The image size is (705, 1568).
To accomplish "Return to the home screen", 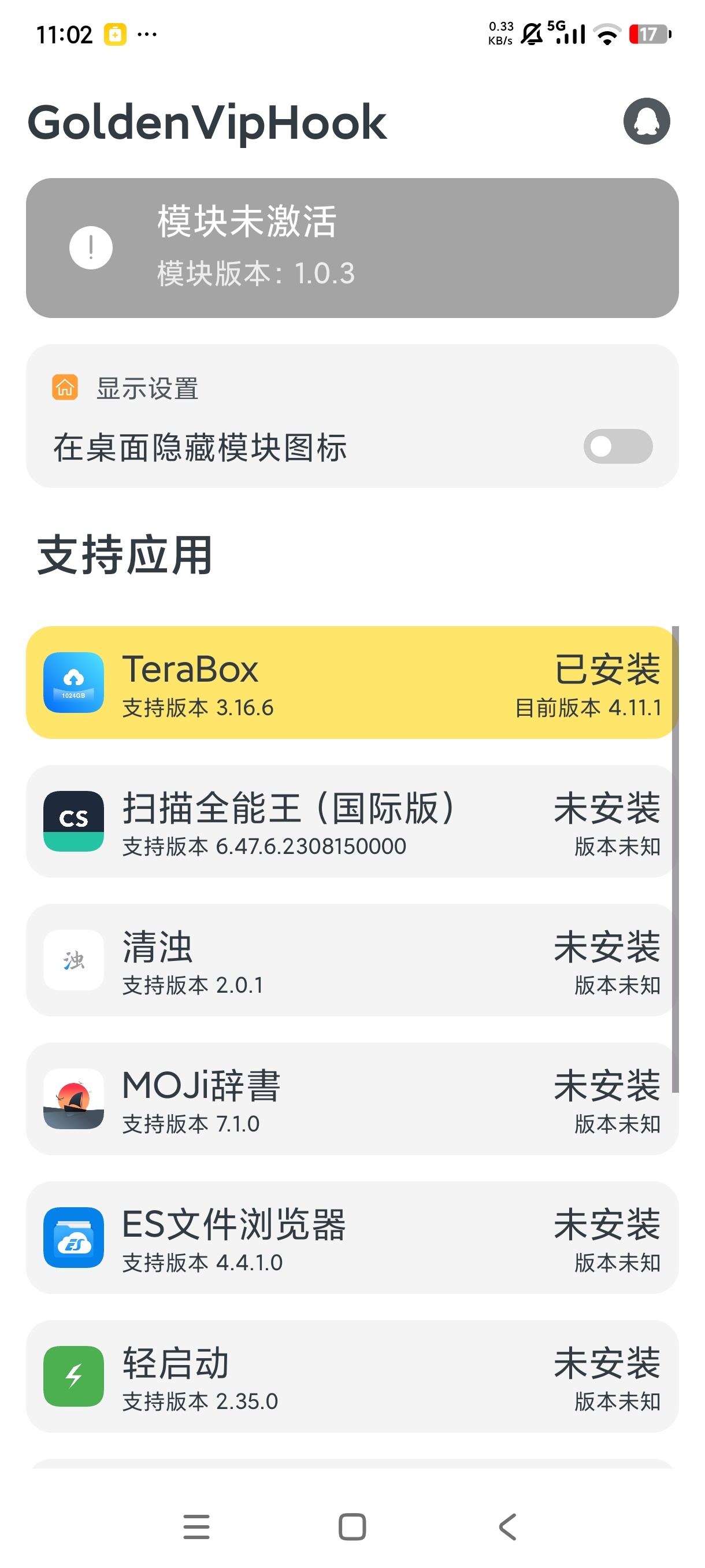I will 351,1526.
